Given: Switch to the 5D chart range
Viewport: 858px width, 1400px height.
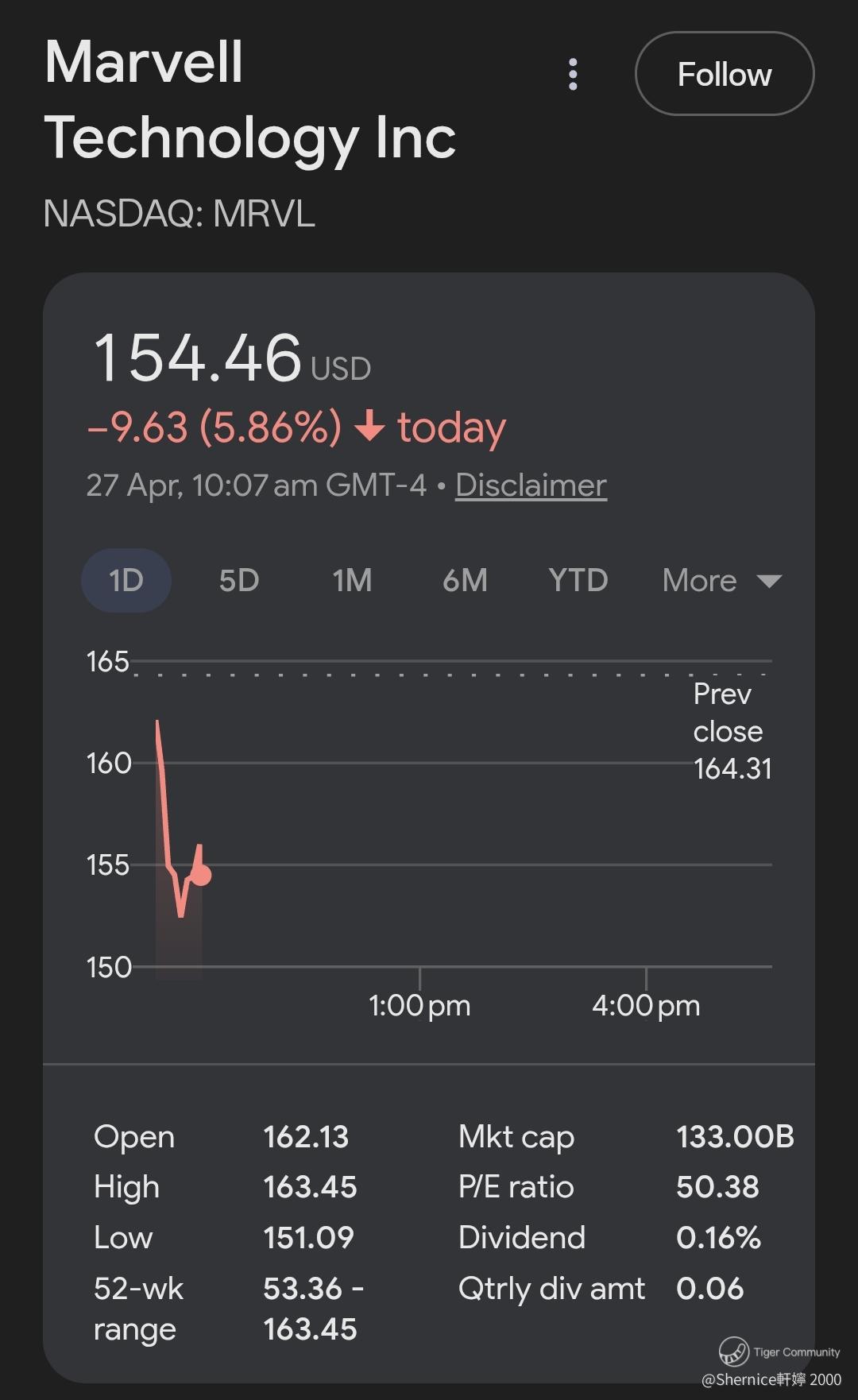Looking at the screenshot, I should pyautogui.click(x=239, y=580).
